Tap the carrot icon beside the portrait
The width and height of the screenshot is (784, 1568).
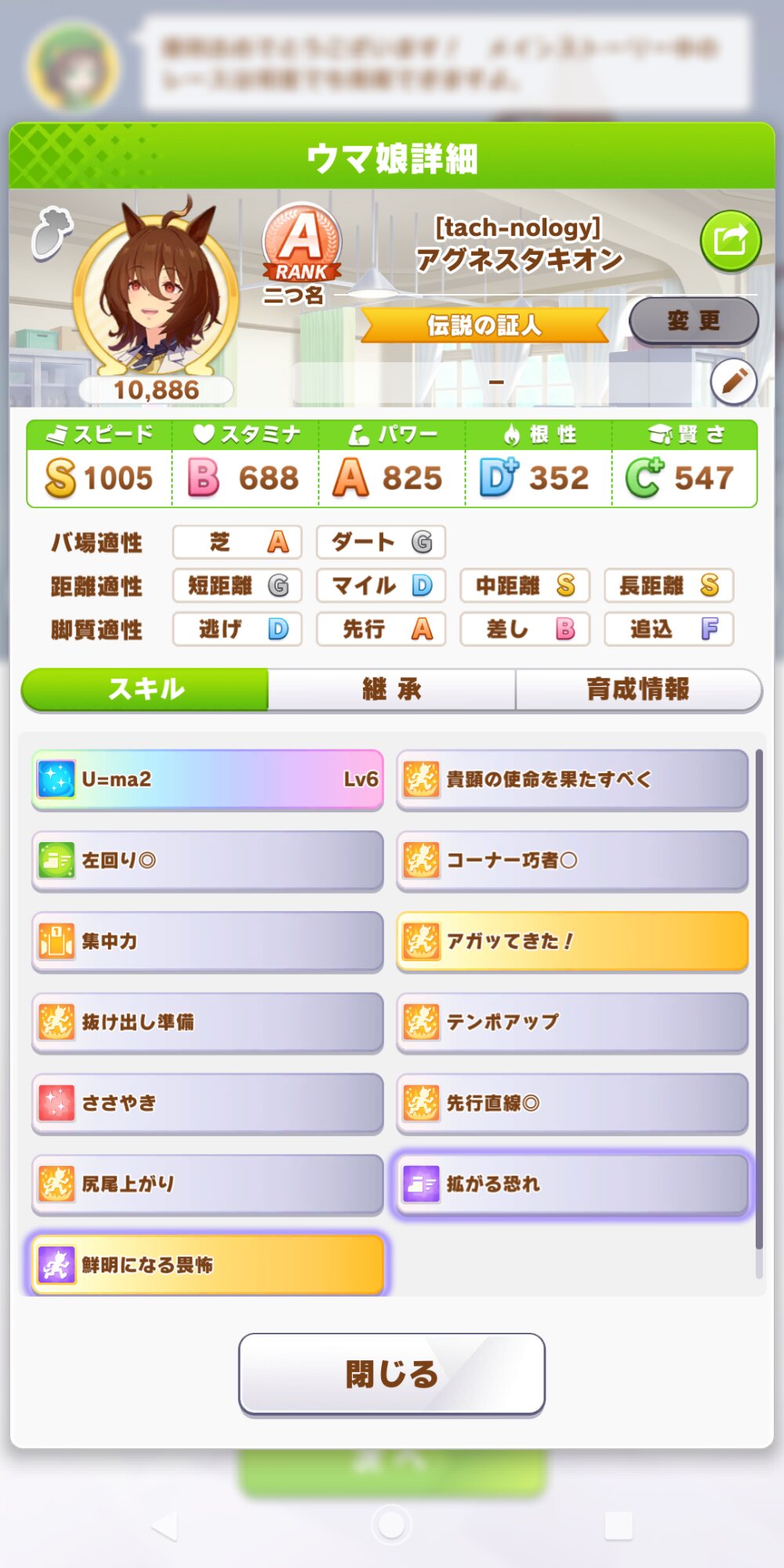[51, 233]
